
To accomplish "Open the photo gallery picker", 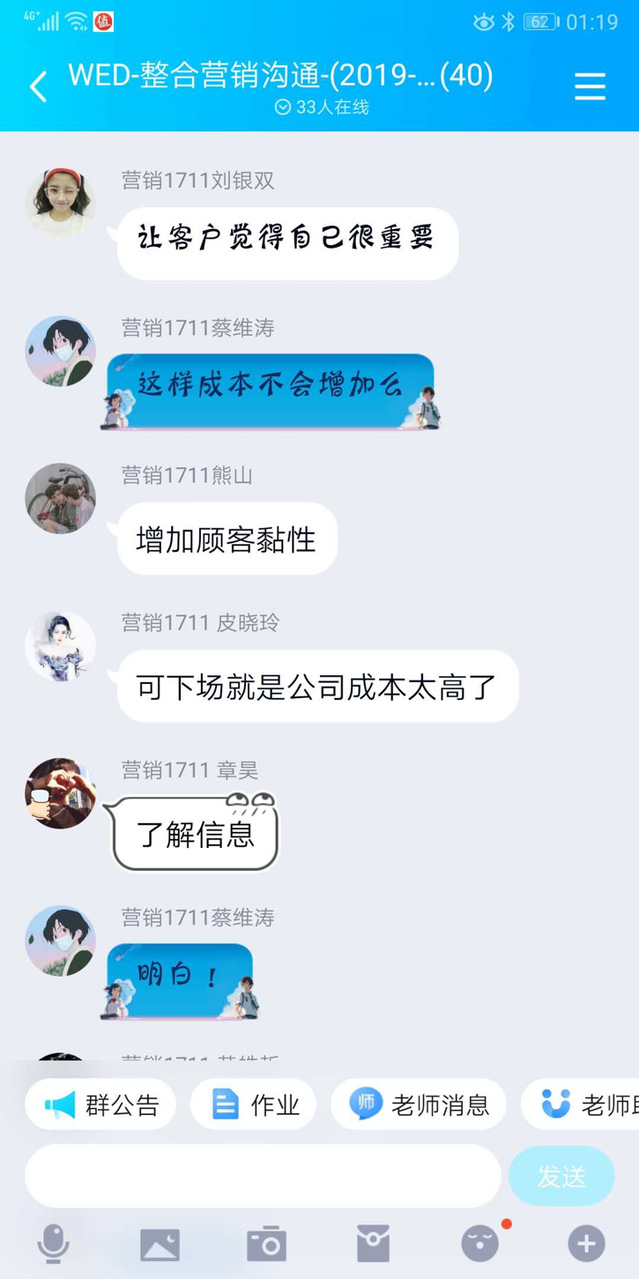I will coord(160,1244).
